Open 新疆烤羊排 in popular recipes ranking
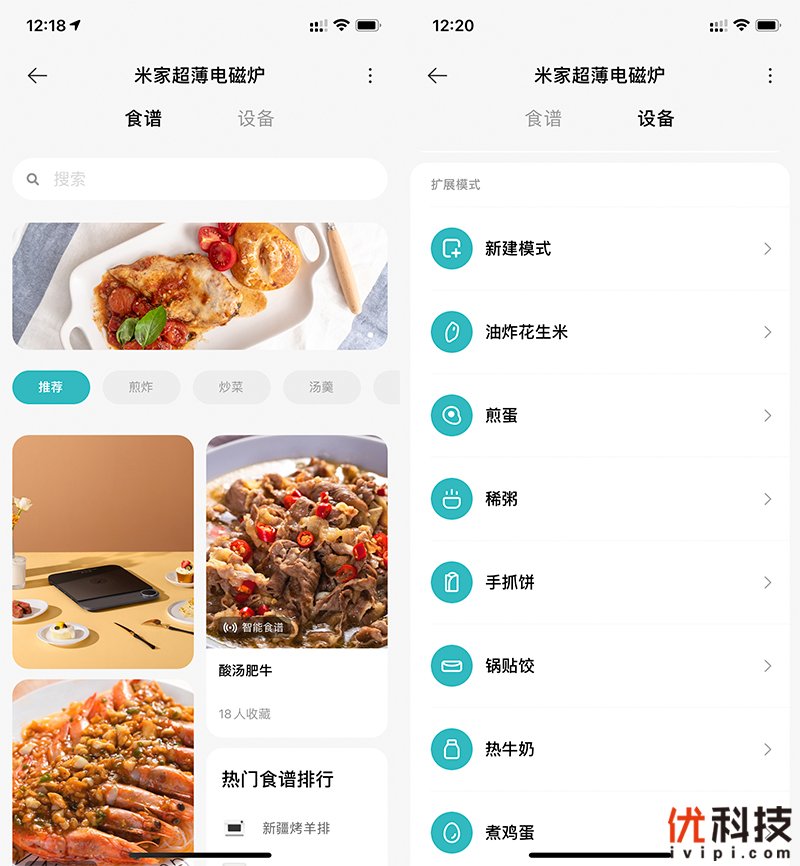 (x=295, y=828)
